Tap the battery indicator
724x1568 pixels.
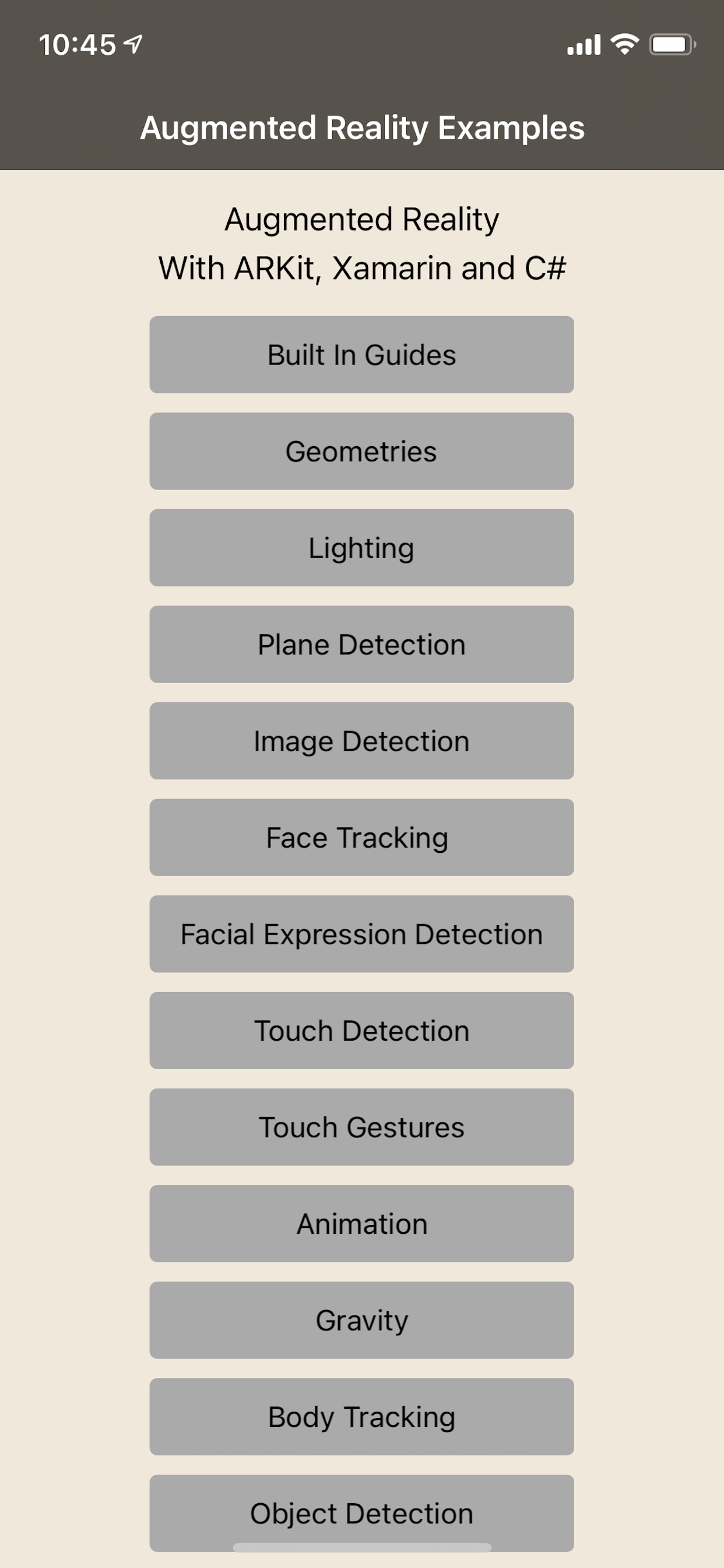pyautogui.click(x=672, y=44)
